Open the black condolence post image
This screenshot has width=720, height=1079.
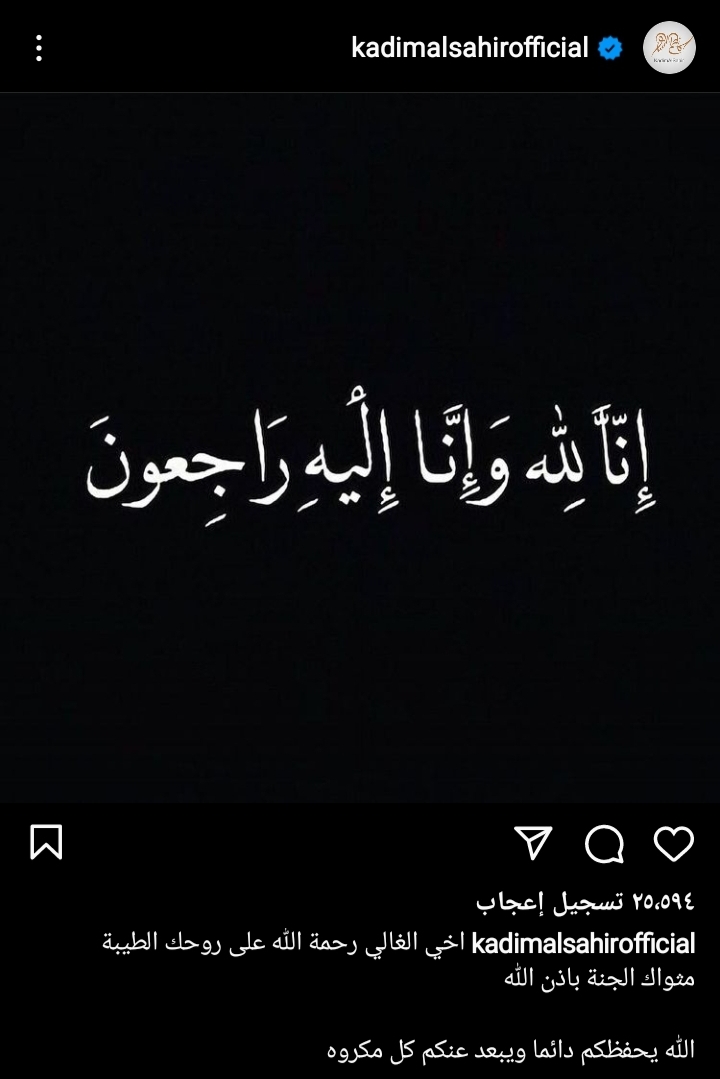click(360, 448)
